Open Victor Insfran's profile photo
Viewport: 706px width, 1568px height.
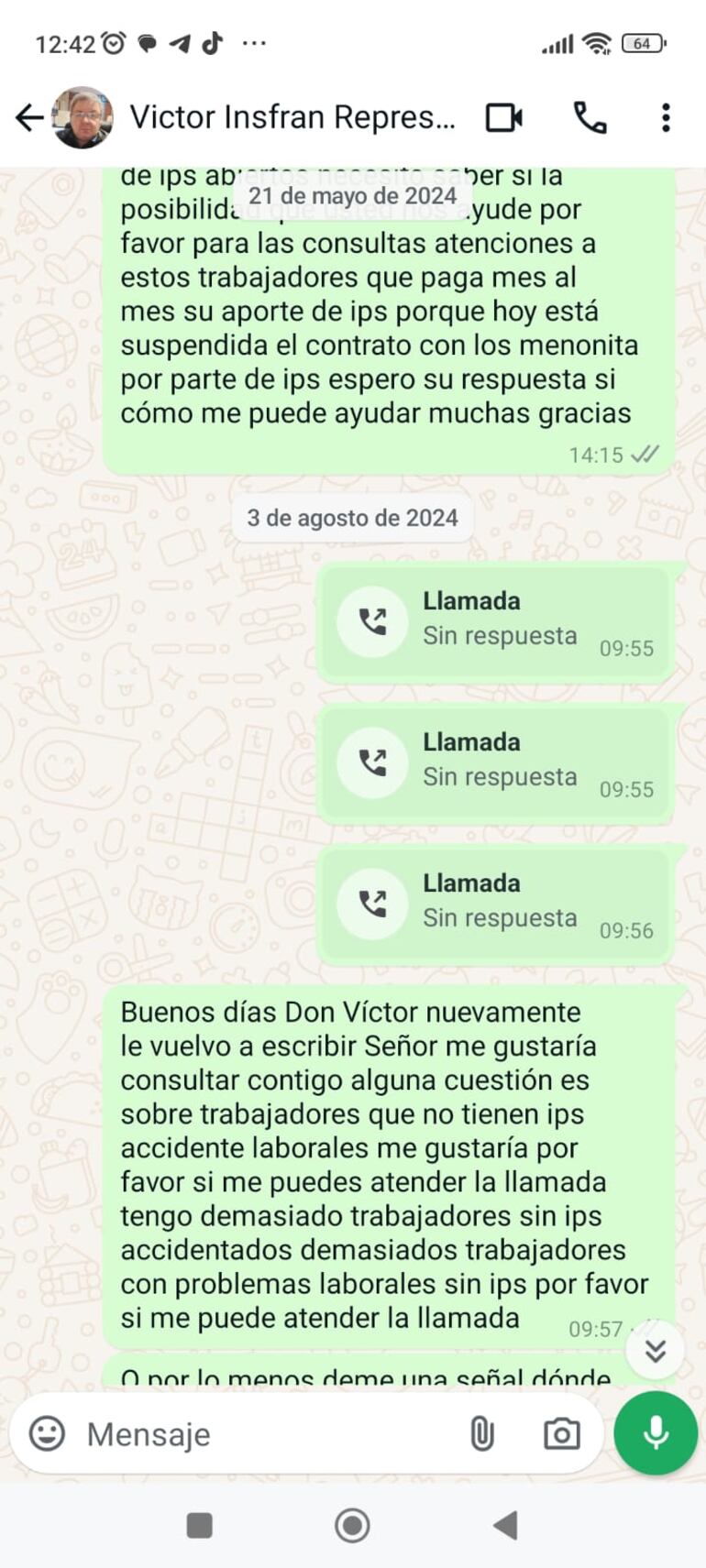(x=83, y=117)
